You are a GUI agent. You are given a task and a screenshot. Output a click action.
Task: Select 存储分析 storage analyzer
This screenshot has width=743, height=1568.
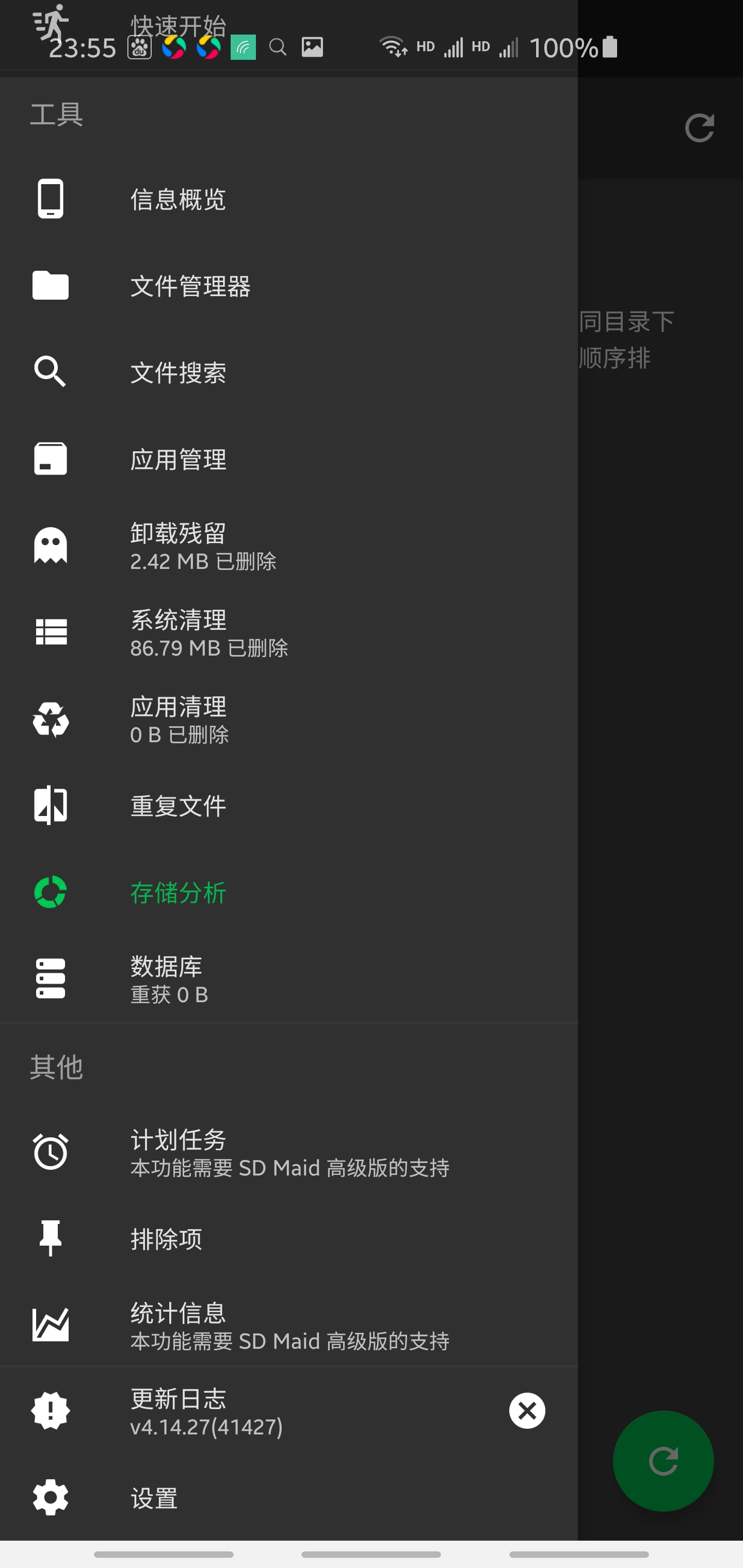[x=178, y=893]
